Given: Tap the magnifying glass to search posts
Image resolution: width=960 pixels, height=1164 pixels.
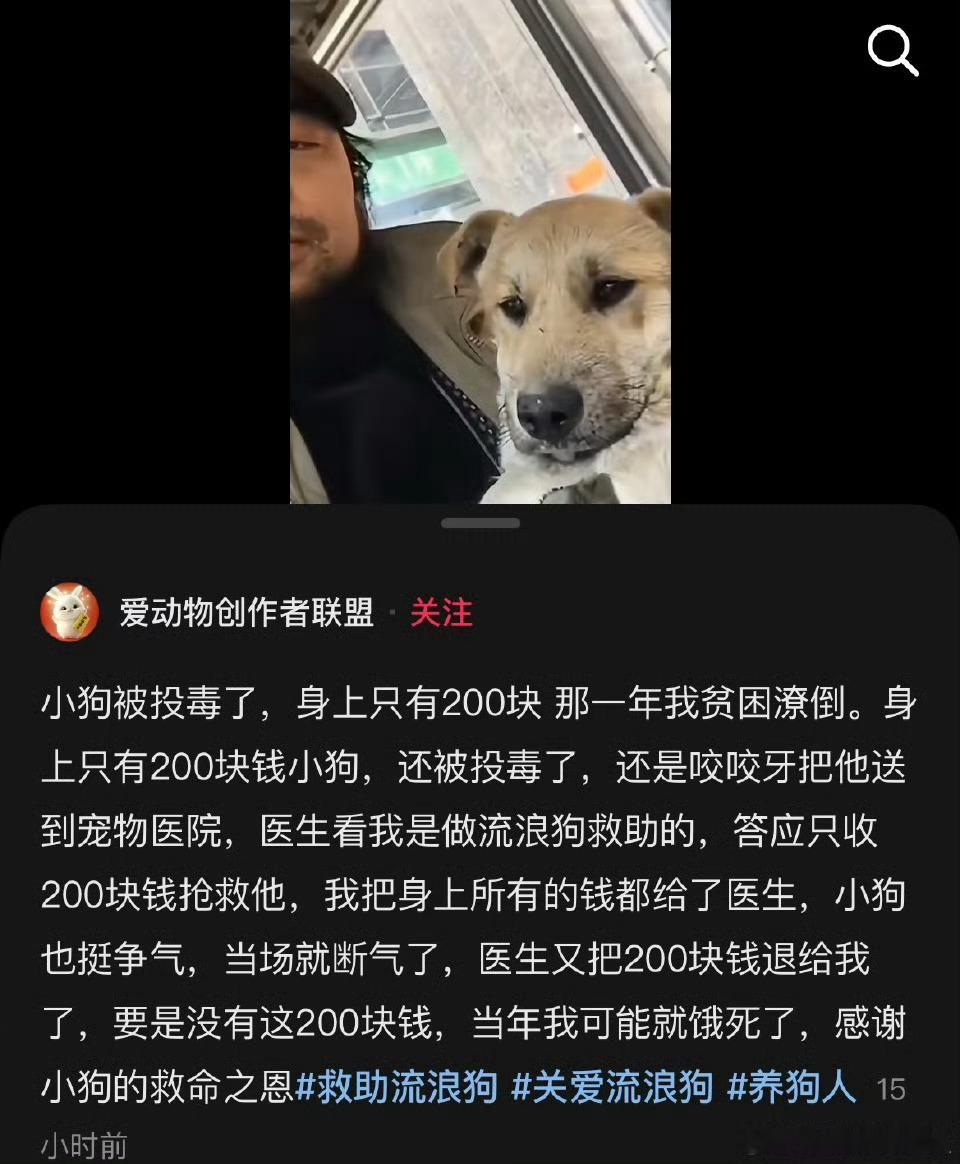Looking at the screenshot, I should (893, 52).
